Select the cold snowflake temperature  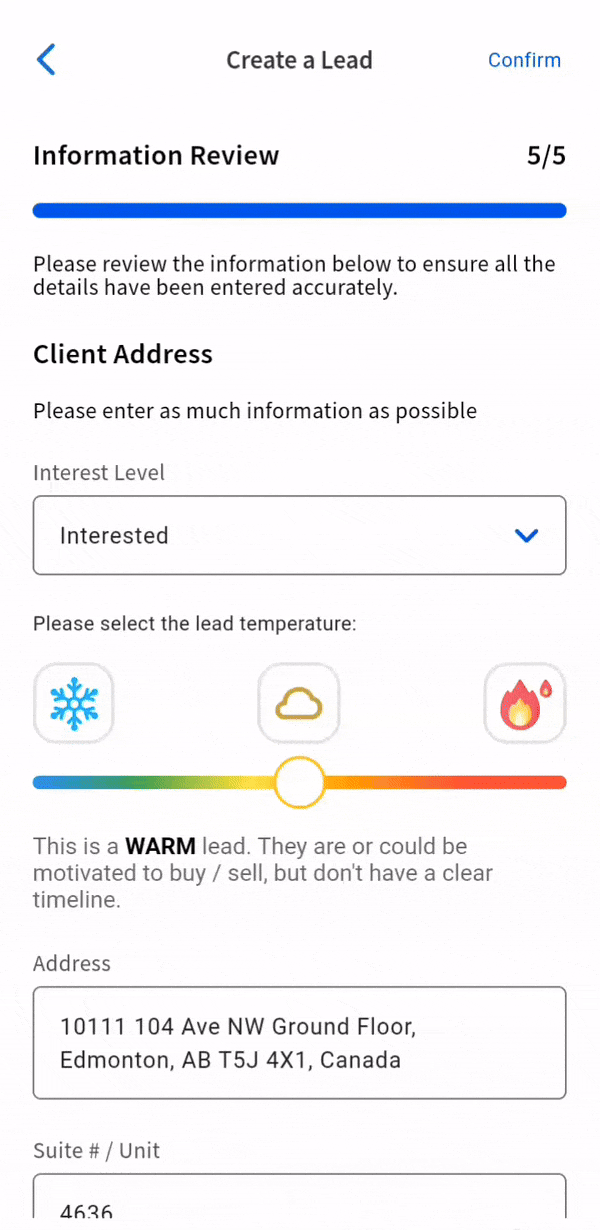74,704
